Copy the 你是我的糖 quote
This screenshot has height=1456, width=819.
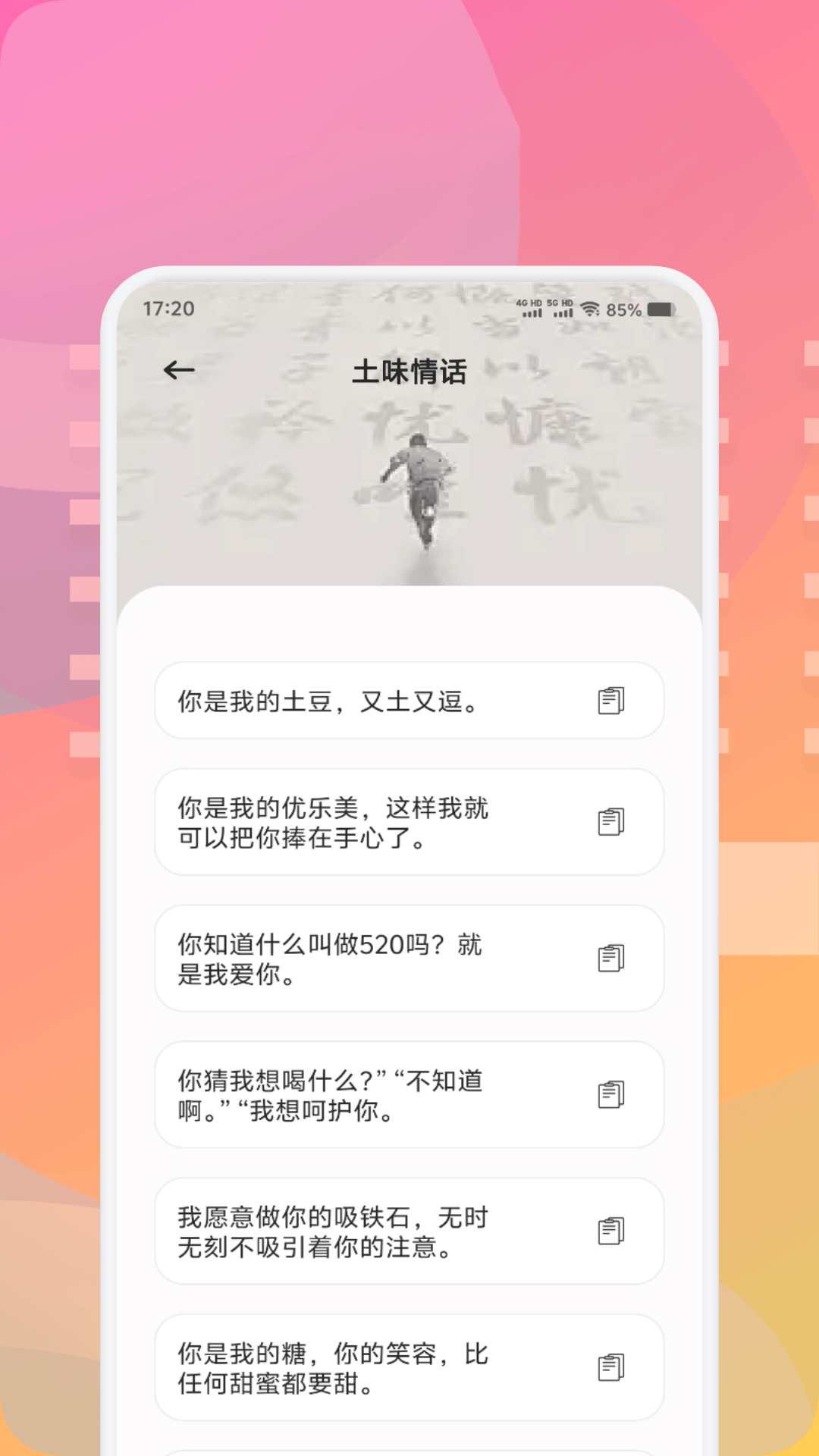tap(611, 1368)
